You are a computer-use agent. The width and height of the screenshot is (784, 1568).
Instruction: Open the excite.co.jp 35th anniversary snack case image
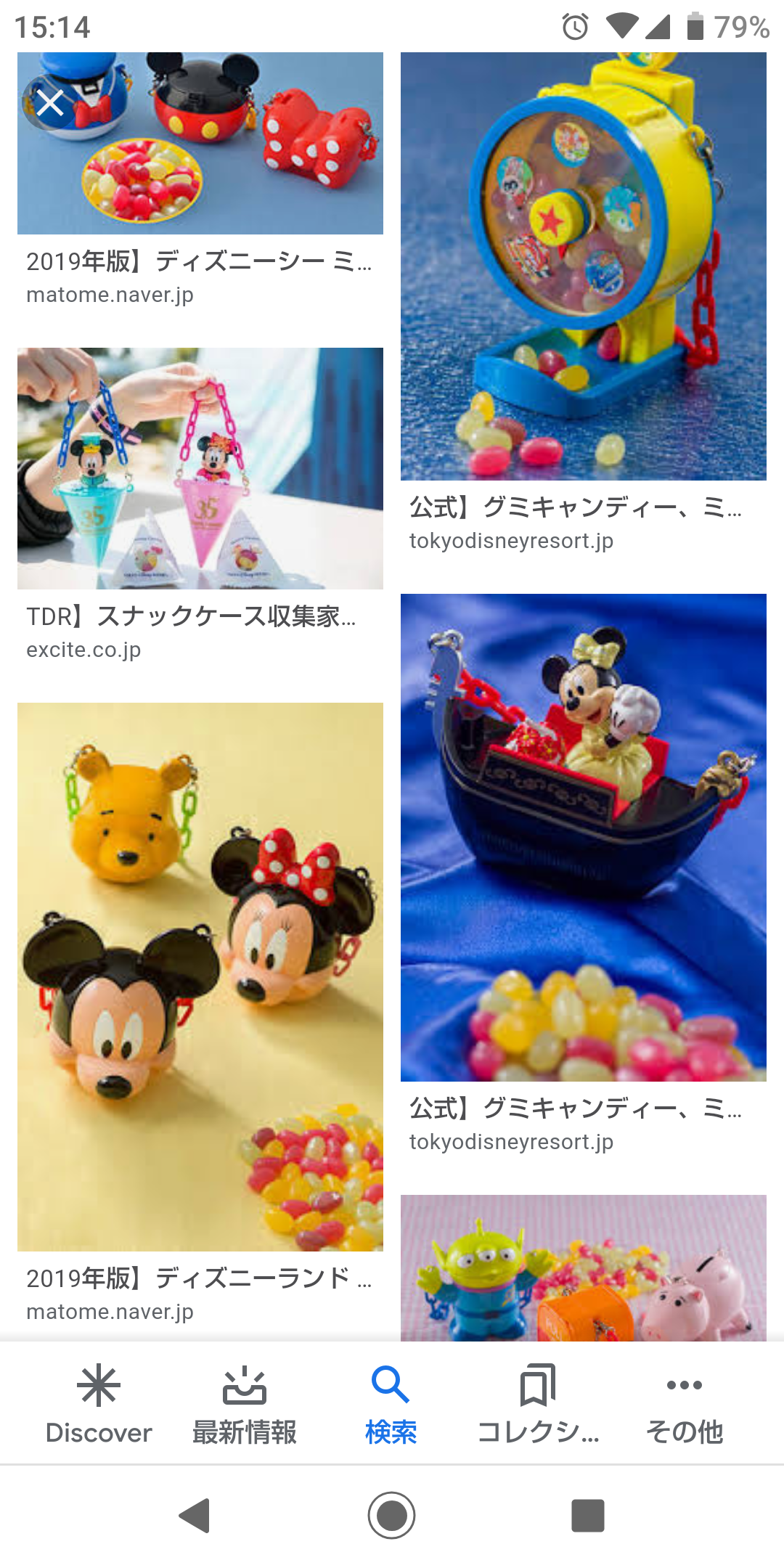pos(200,468)
